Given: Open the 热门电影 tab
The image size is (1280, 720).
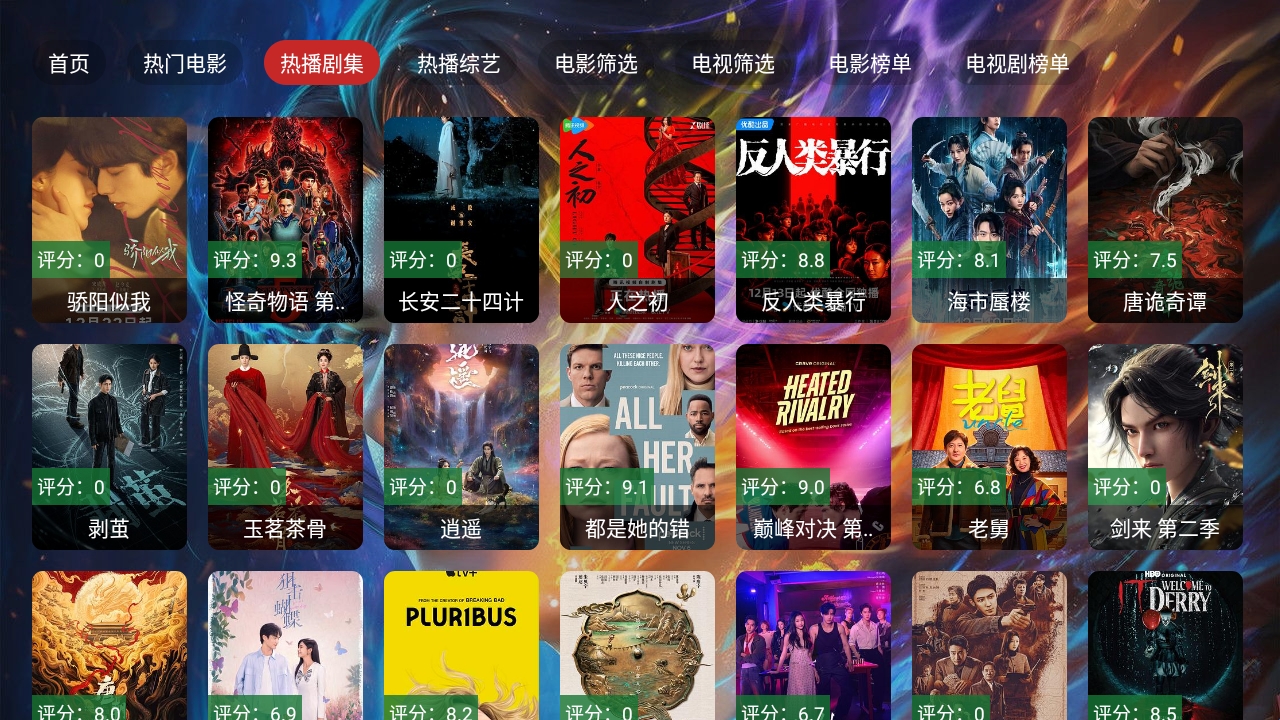Looking at the screenshot, I should [185, 63].
